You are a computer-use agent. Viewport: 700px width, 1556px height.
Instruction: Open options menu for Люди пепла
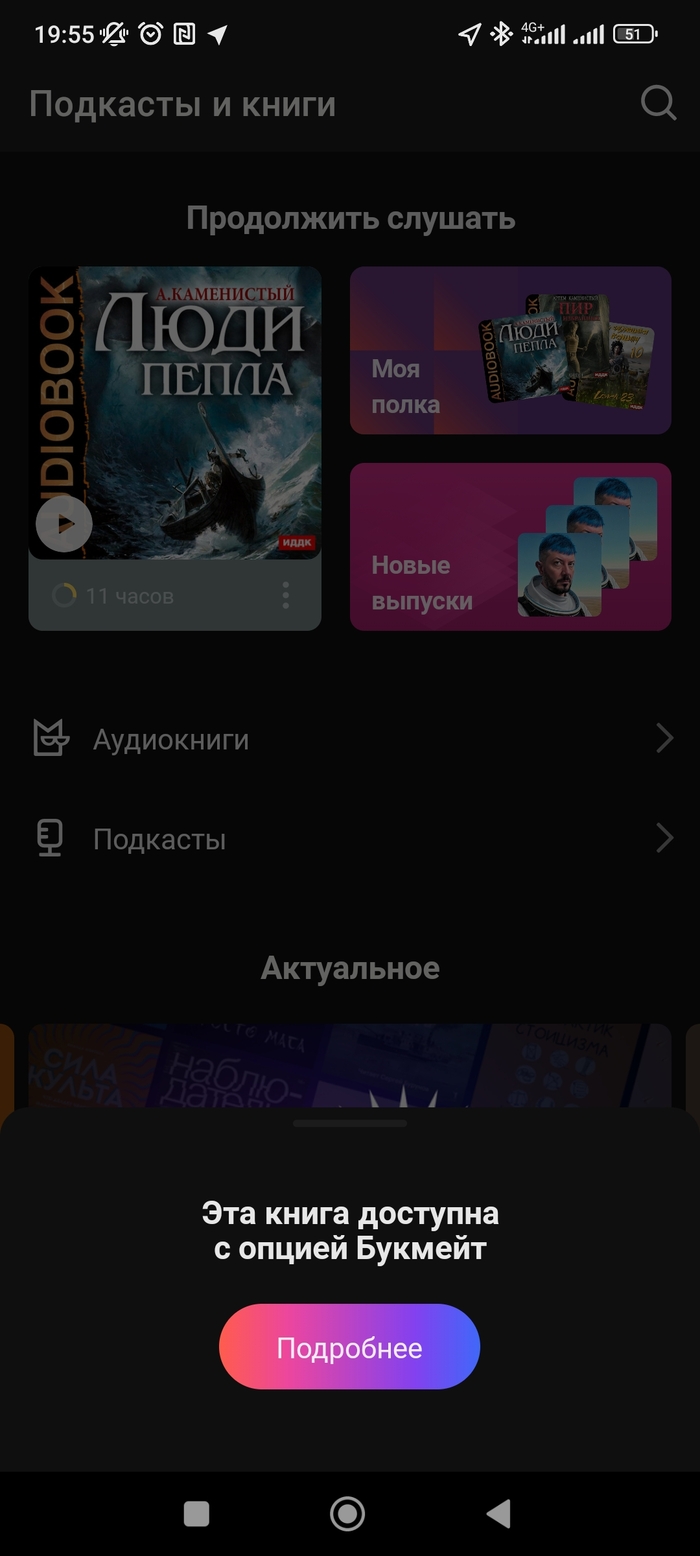(x=286, y=596)
